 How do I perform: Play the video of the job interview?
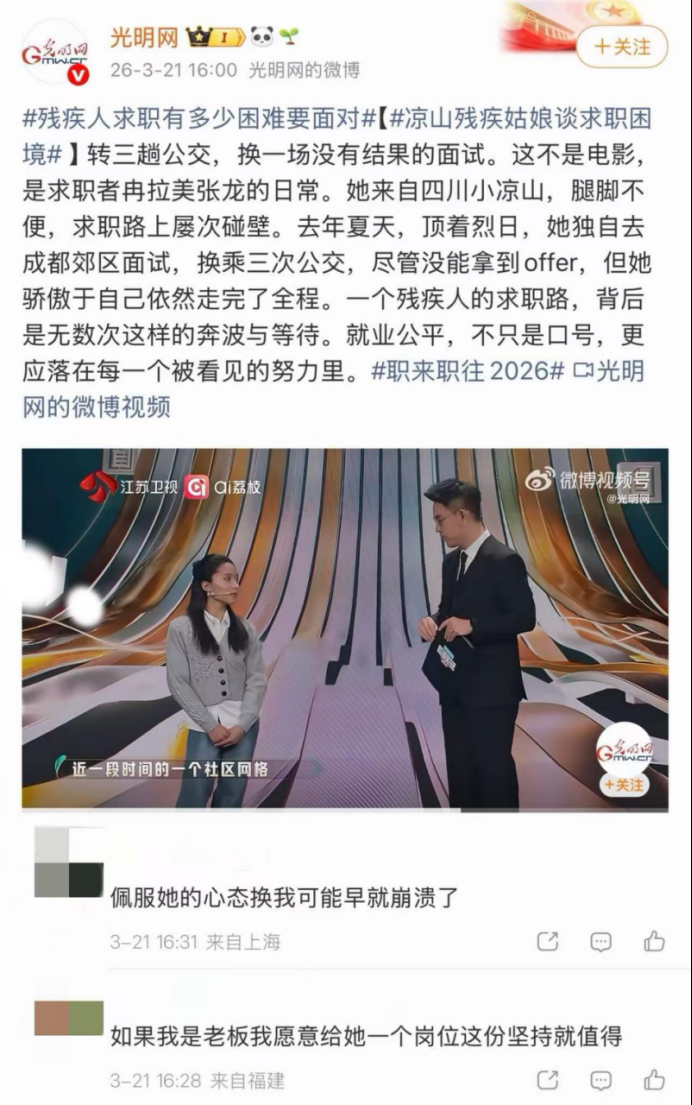[345, 628]
